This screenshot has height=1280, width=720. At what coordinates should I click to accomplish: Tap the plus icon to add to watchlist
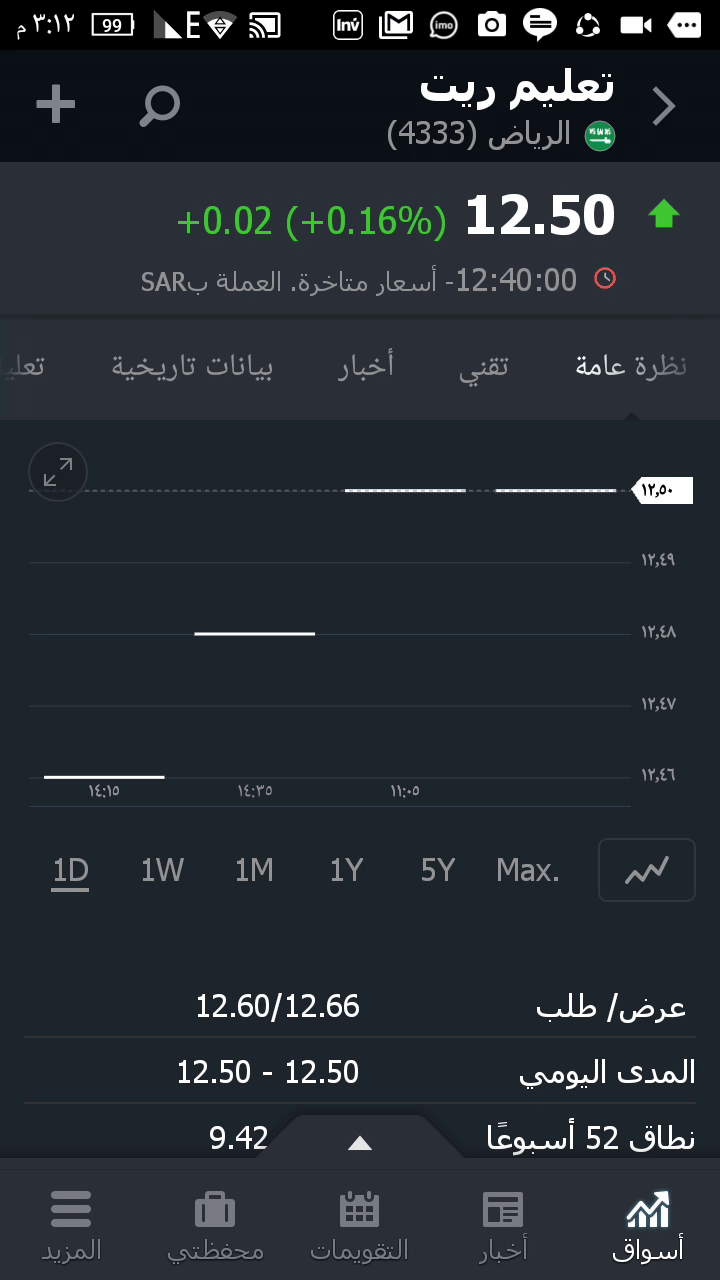pos(56,105)
